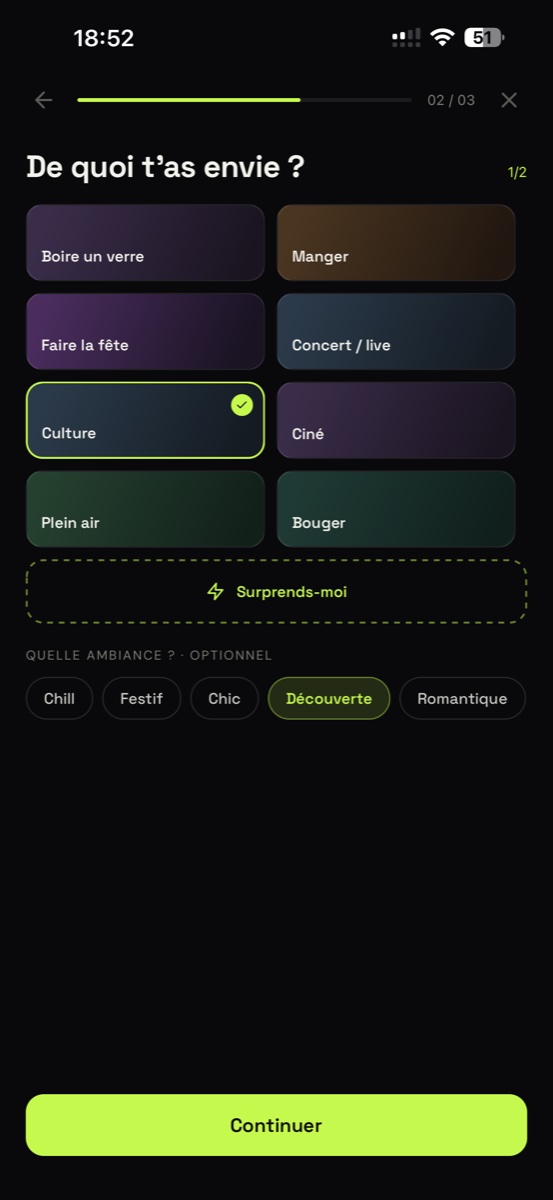
Task: Pick the Bouger card
Action: [396, 509]
